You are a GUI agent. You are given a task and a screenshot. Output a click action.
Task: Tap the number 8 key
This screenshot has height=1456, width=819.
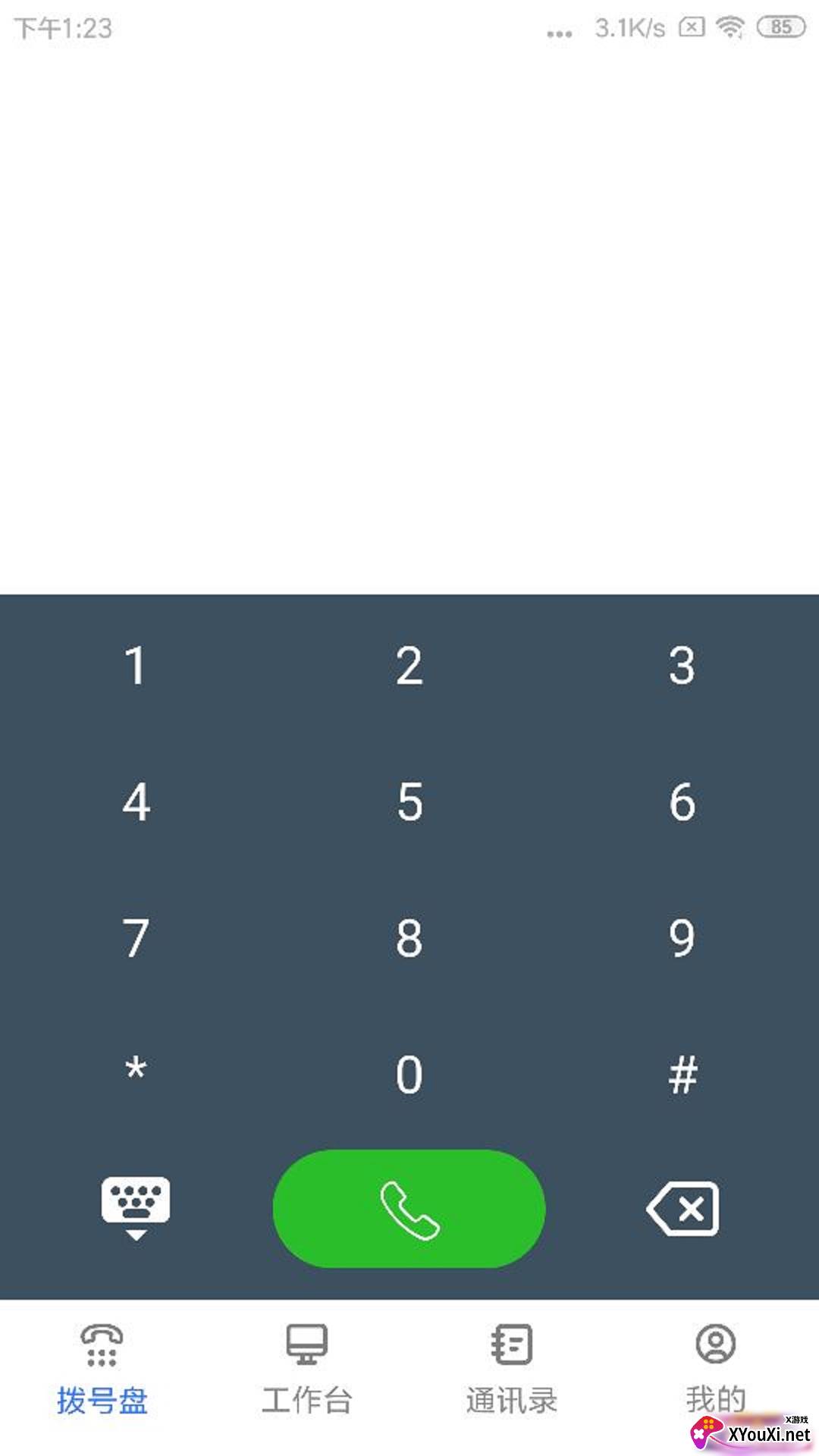pos(409,939)
